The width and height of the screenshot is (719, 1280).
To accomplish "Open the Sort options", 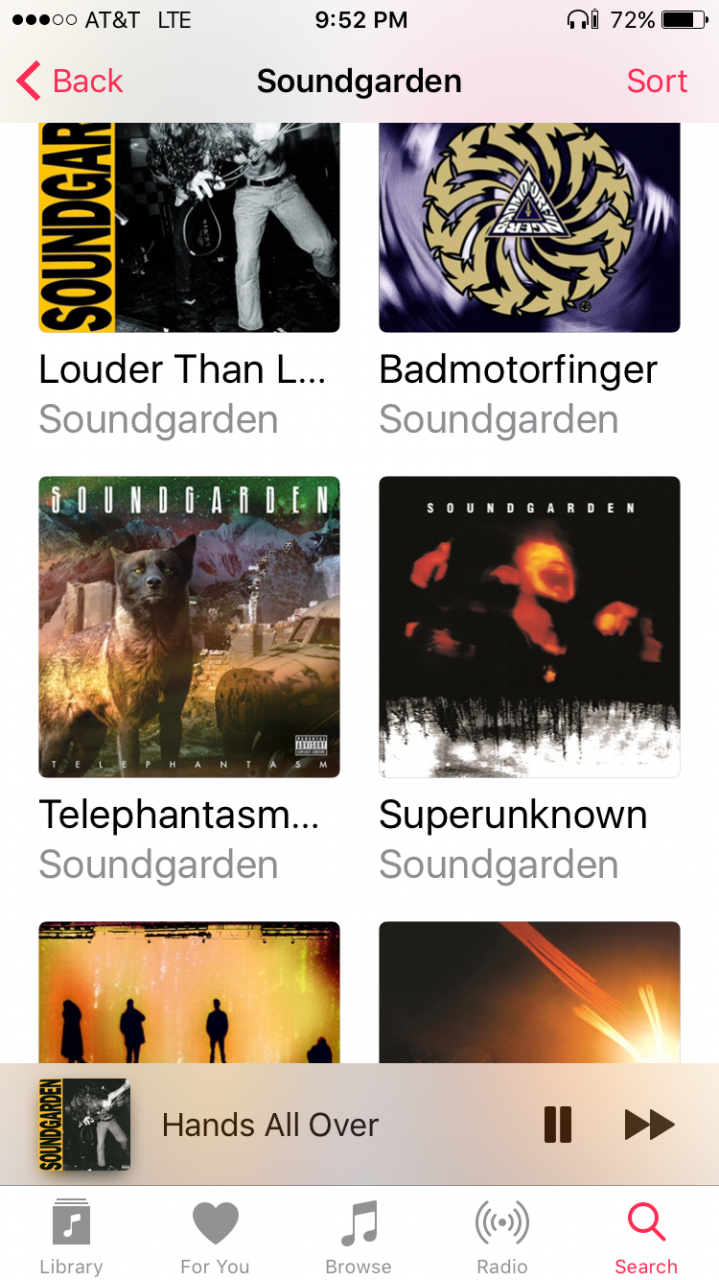I will coord(656,81).
